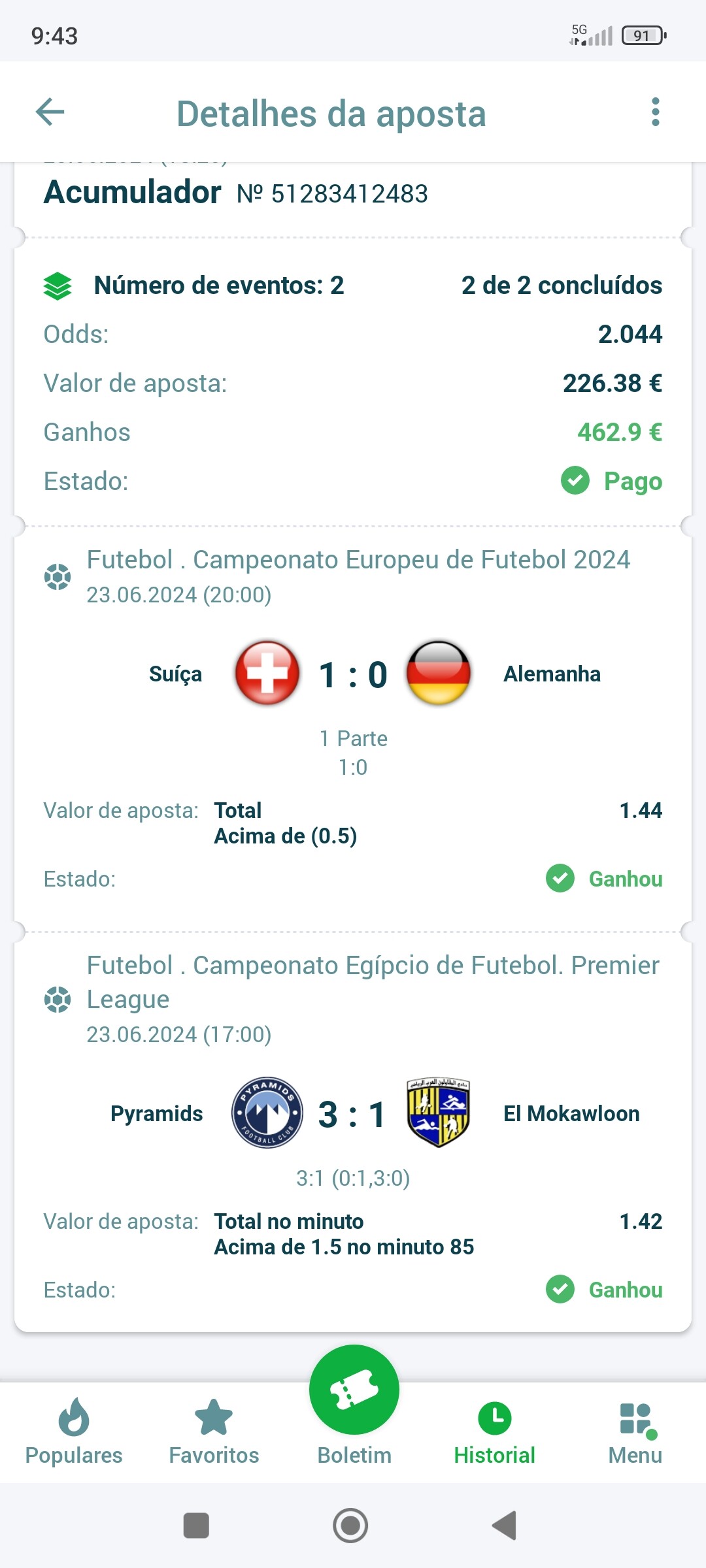Open the Menu tab
This screenshot has width=706, height=1568.
pyautogui.click(x=635, y=1432)
